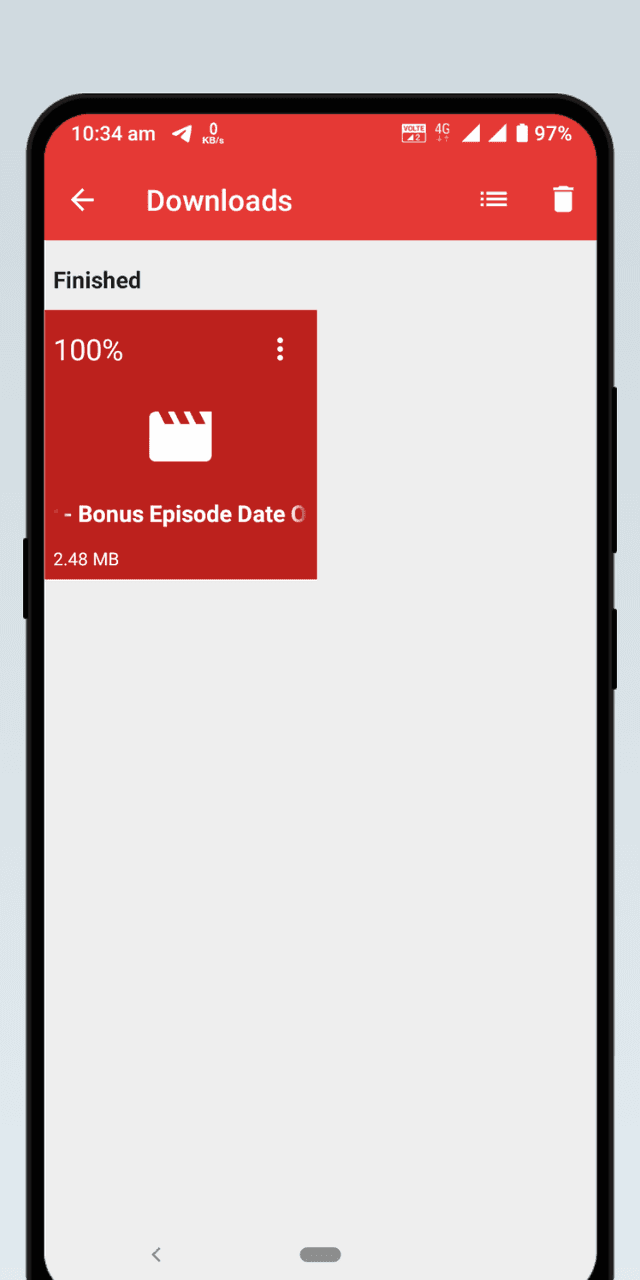Switch downloads to list view
The height and width of the screenshot is (1280, 640).
tap(494, 200)
